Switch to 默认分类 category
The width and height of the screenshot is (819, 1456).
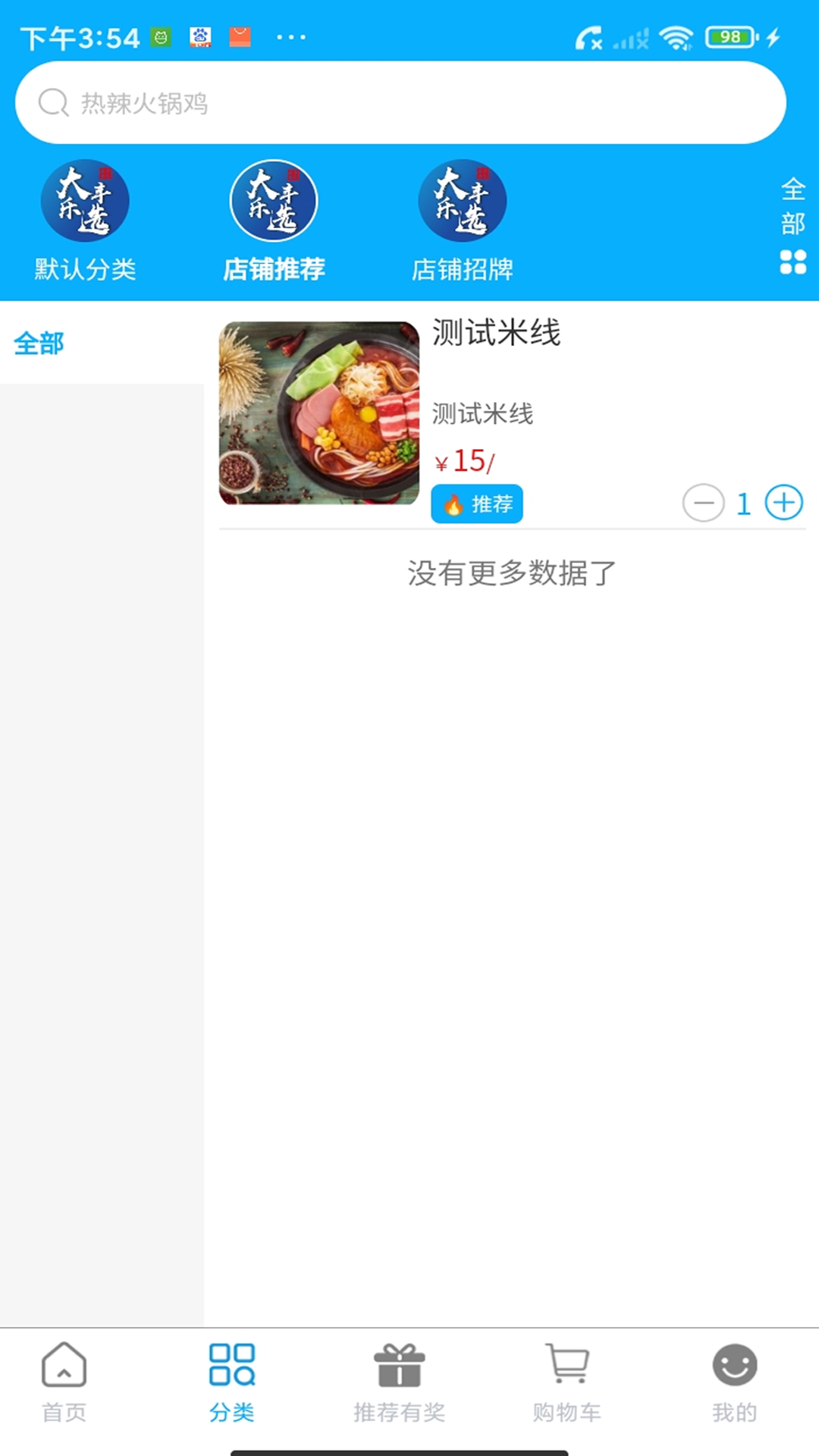85,220
